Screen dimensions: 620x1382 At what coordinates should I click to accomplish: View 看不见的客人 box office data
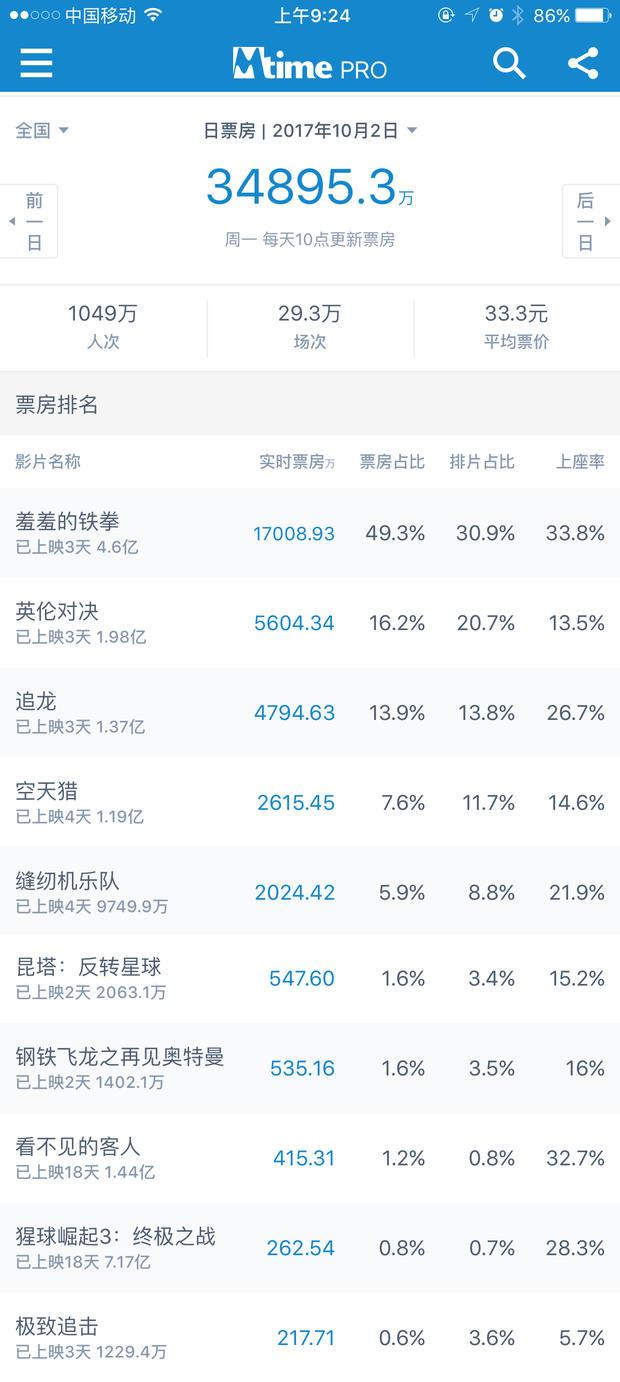[310, 1158]
